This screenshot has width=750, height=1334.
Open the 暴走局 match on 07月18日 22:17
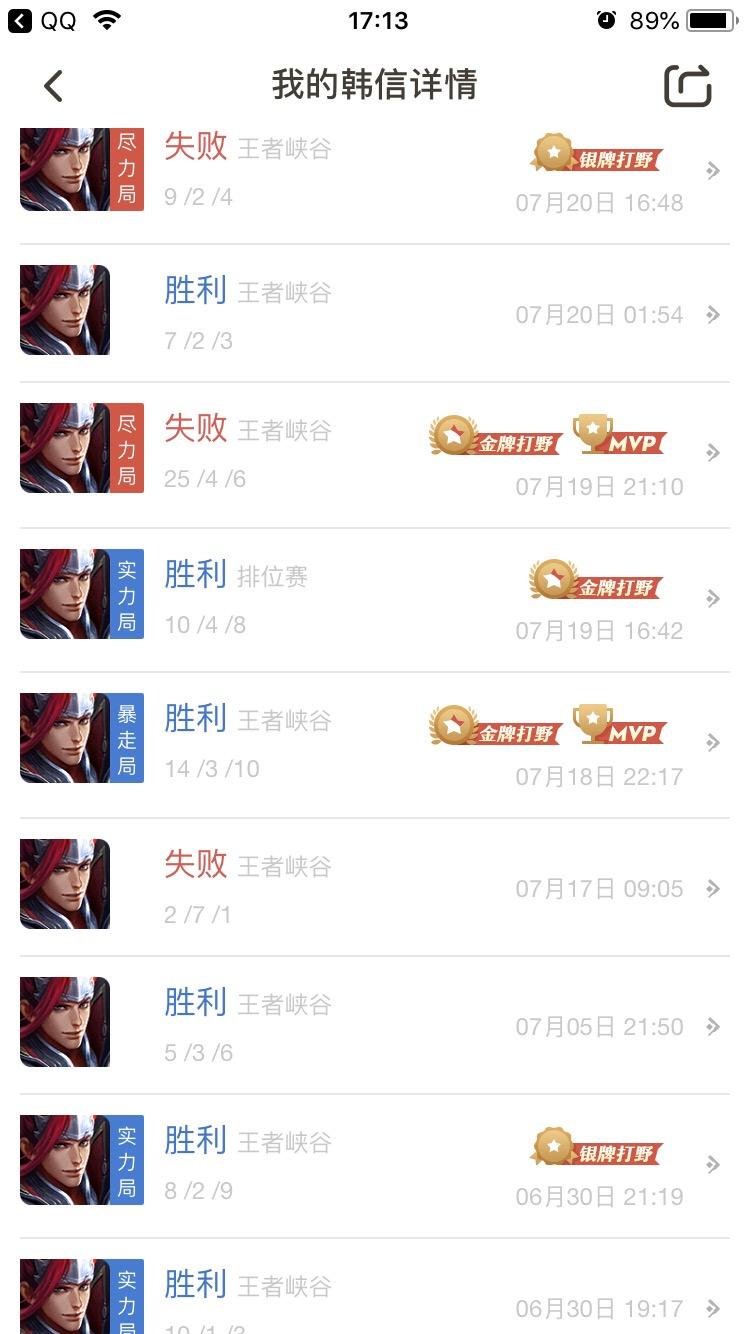374,743
